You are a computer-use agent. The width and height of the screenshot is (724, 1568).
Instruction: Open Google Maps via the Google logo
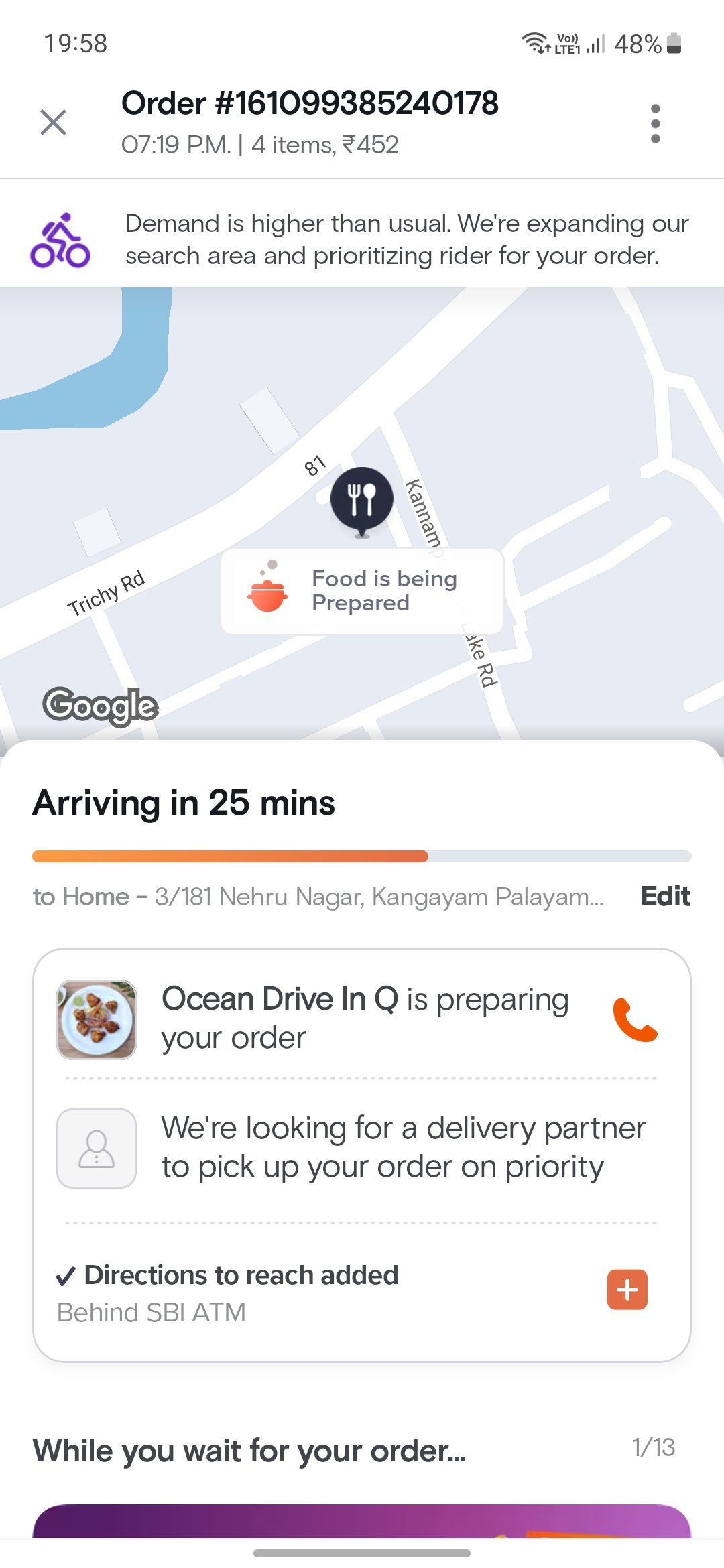tap(99, 705)
